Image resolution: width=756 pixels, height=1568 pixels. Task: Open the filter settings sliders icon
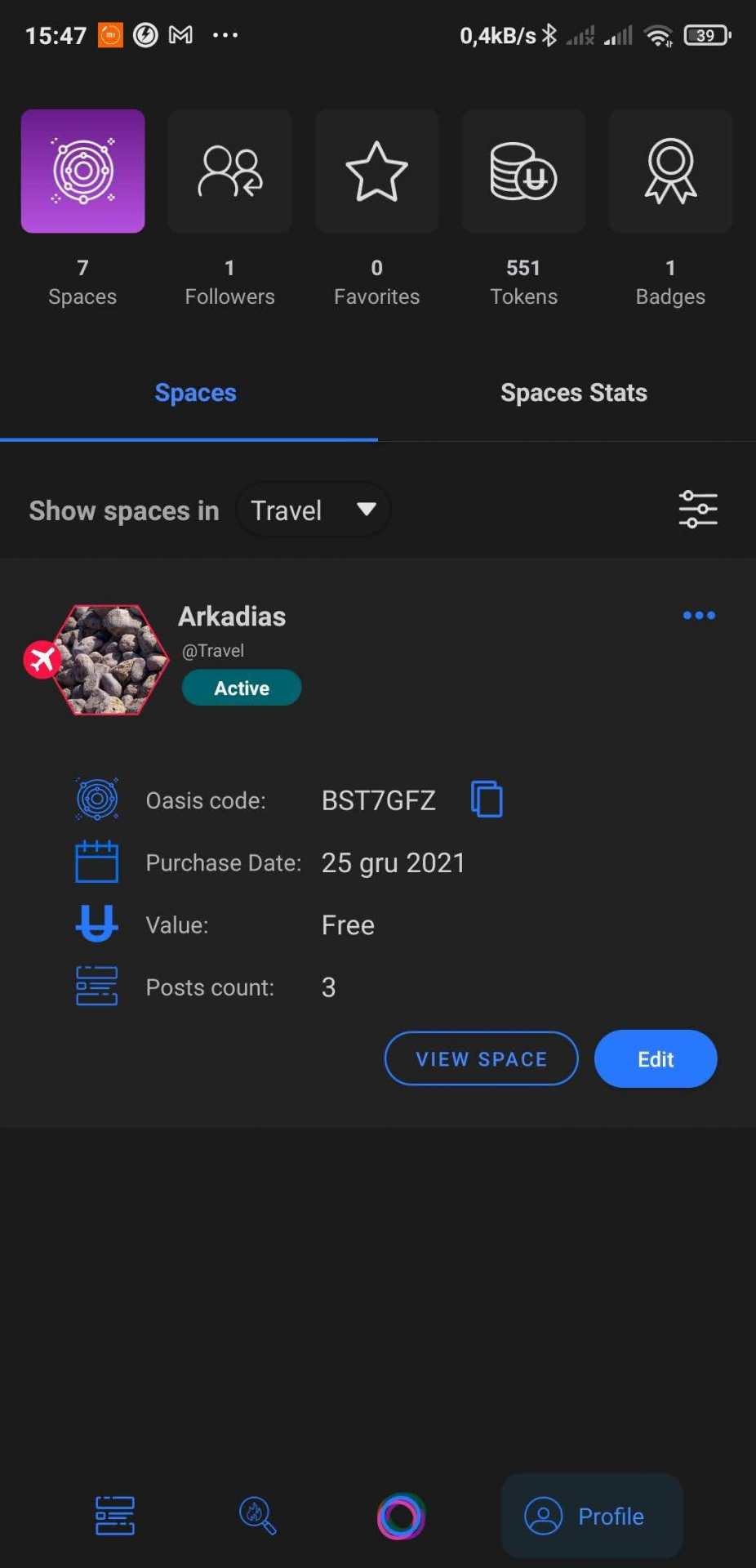tap(698, 510)
